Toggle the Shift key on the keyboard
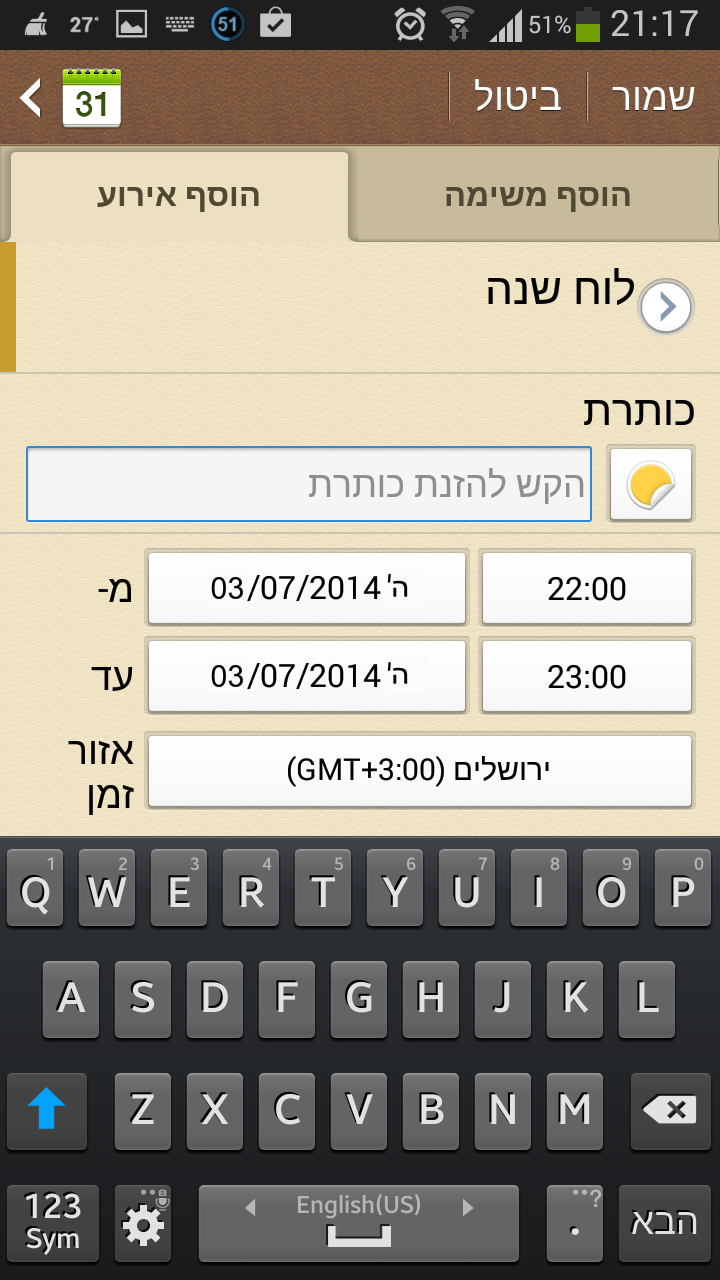 [44, 1111]
